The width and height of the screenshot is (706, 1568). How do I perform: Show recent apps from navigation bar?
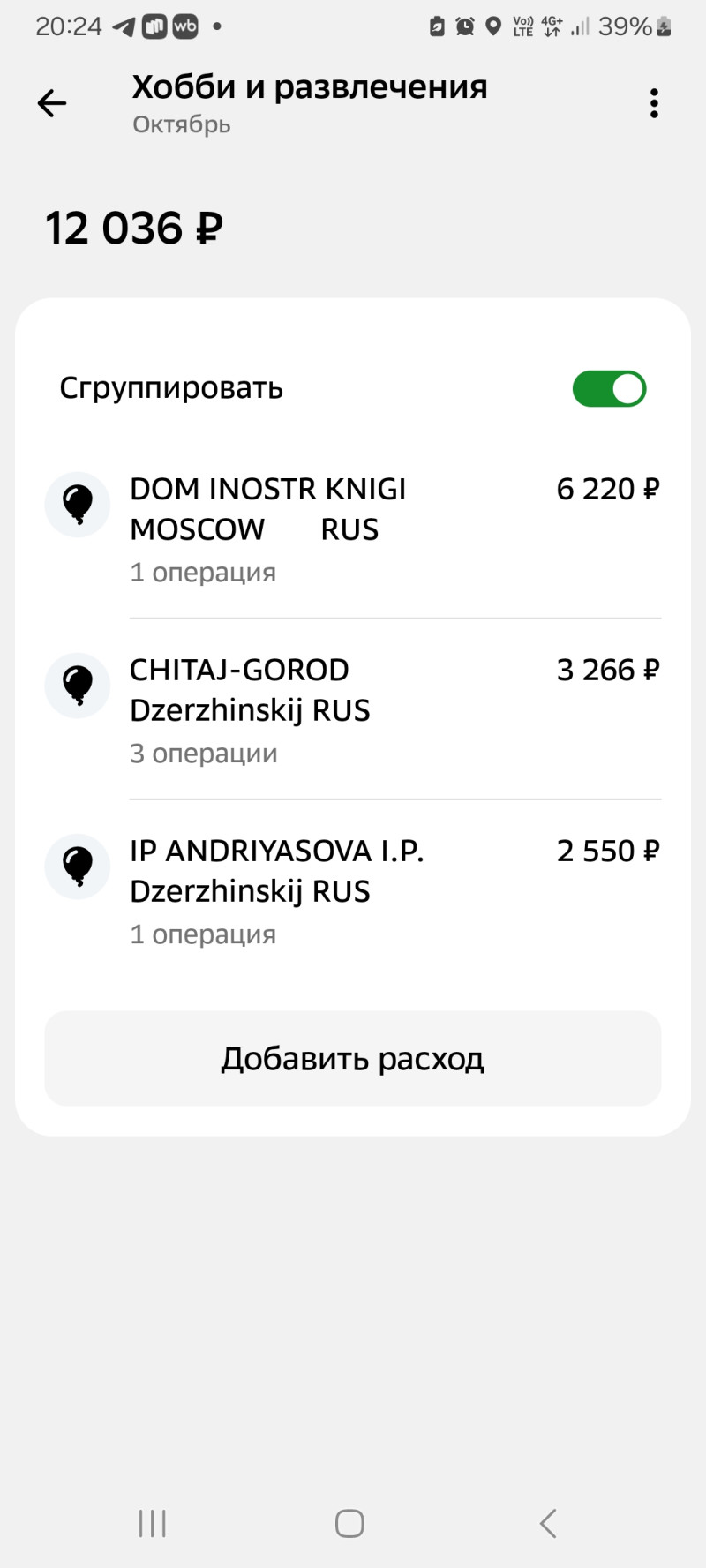(x=153, y=1523)
